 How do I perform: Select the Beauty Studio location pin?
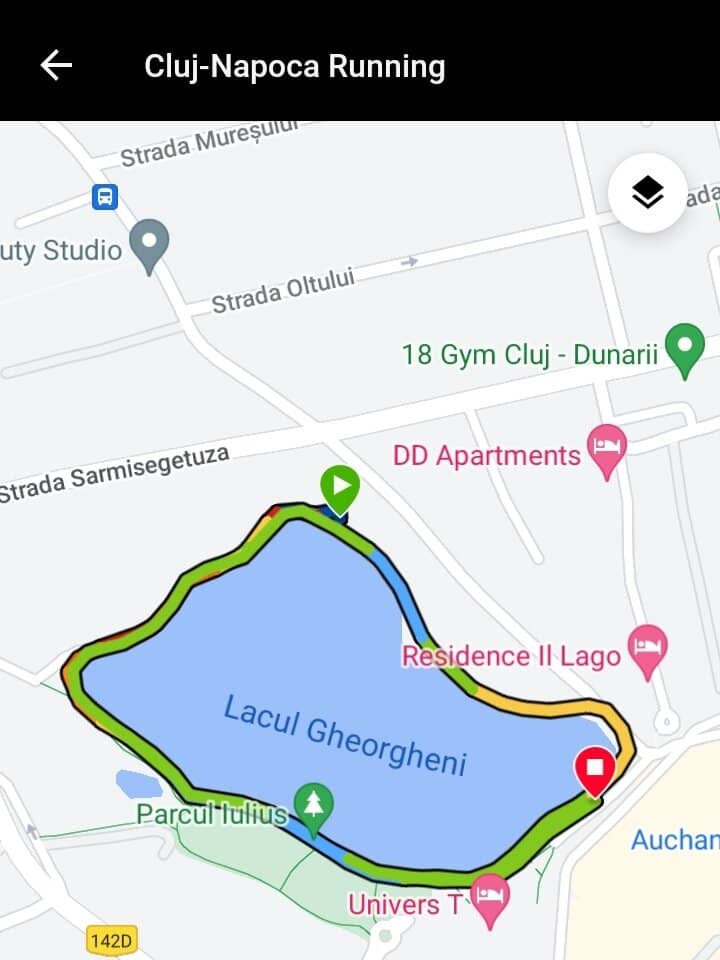point(150,244)
